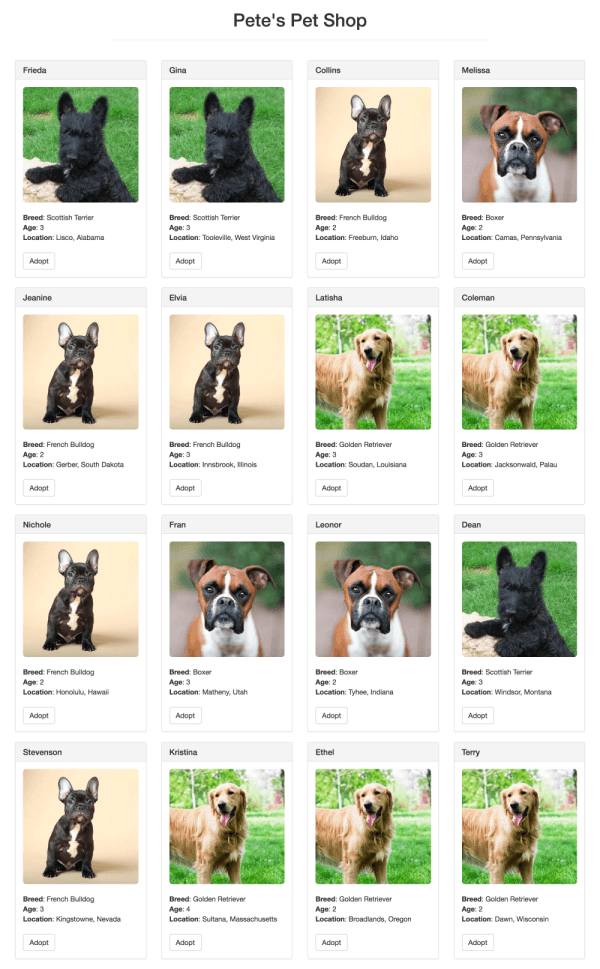
Task: Adopt Kristina from Sultana, Massachusetts
Action: pos(185,942)
